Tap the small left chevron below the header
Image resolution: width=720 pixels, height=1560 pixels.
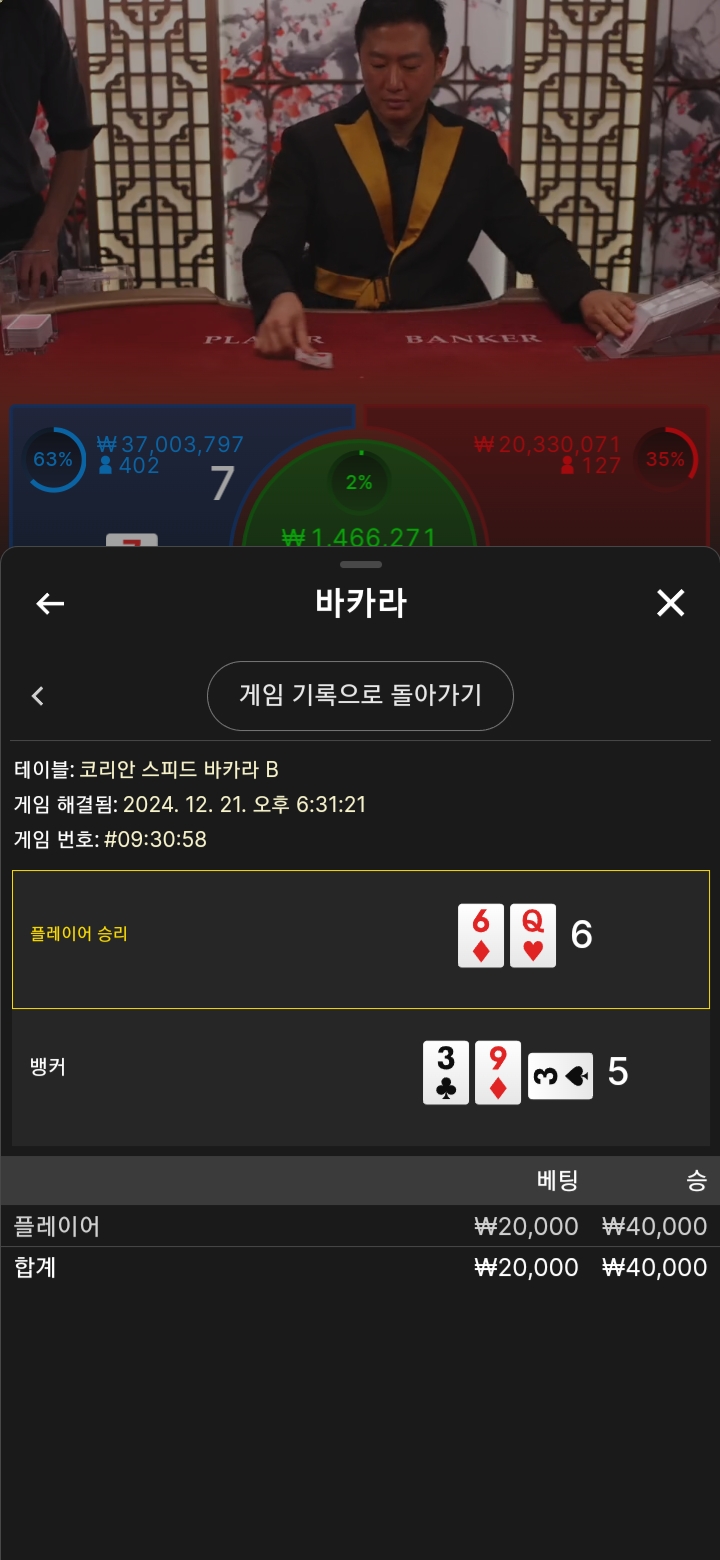[x=38, y=696]
